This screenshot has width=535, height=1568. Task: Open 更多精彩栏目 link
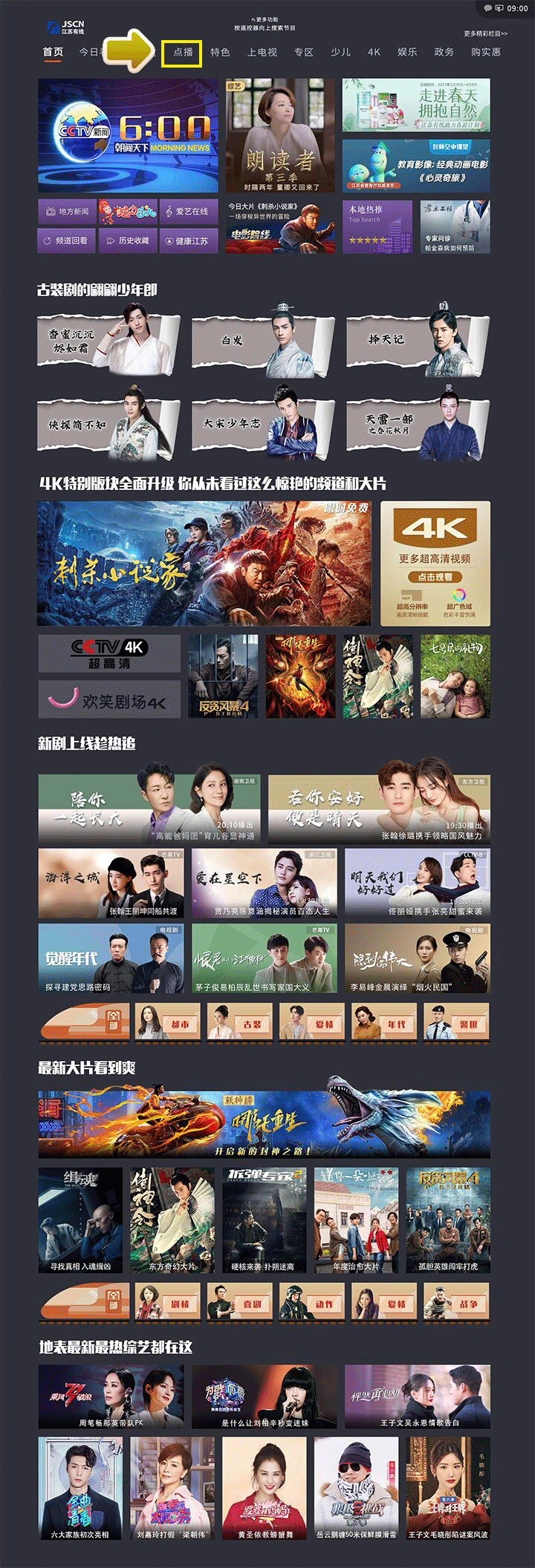coord(485,33)
